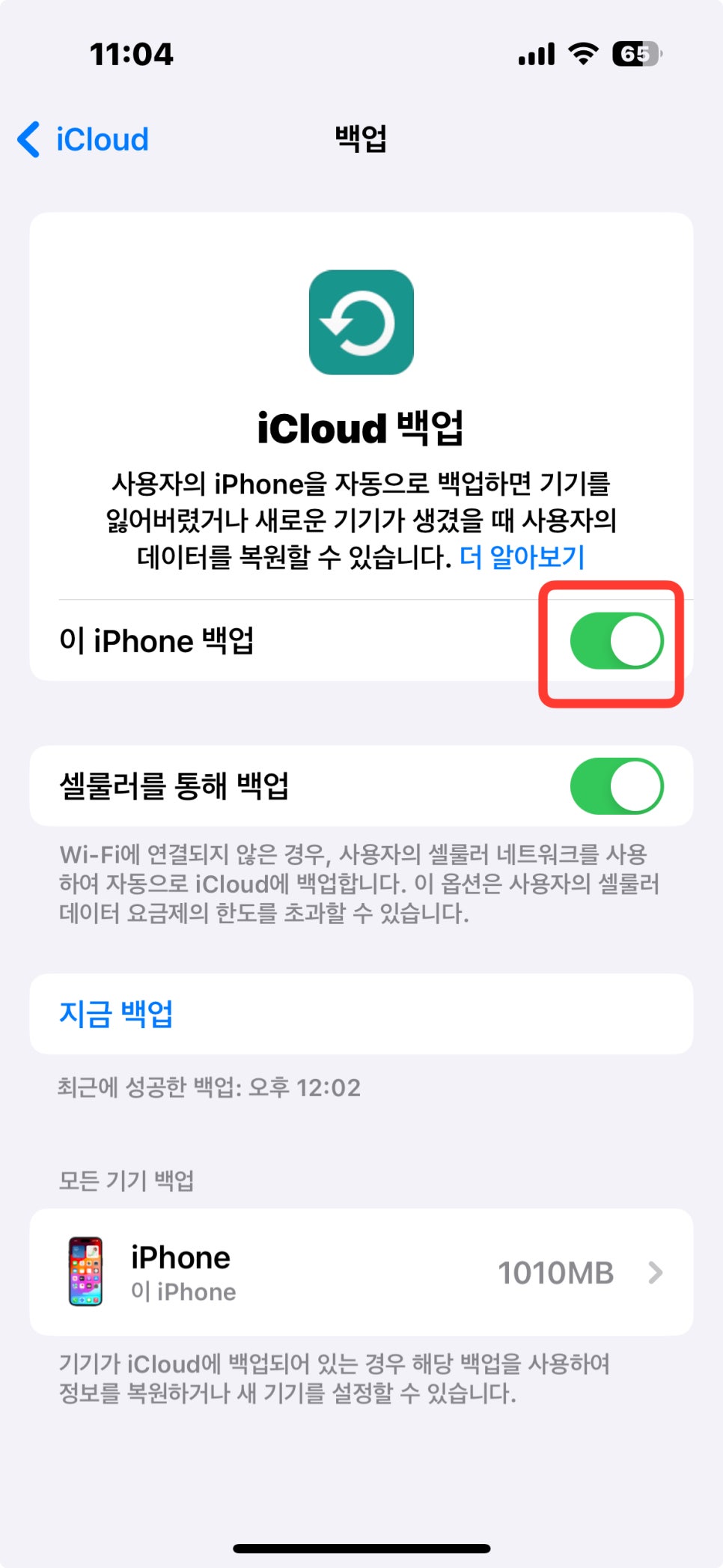Tap 지금 백업 to start backup
The height and width of the screenshot is (1568, 723).
(116, 1014)
